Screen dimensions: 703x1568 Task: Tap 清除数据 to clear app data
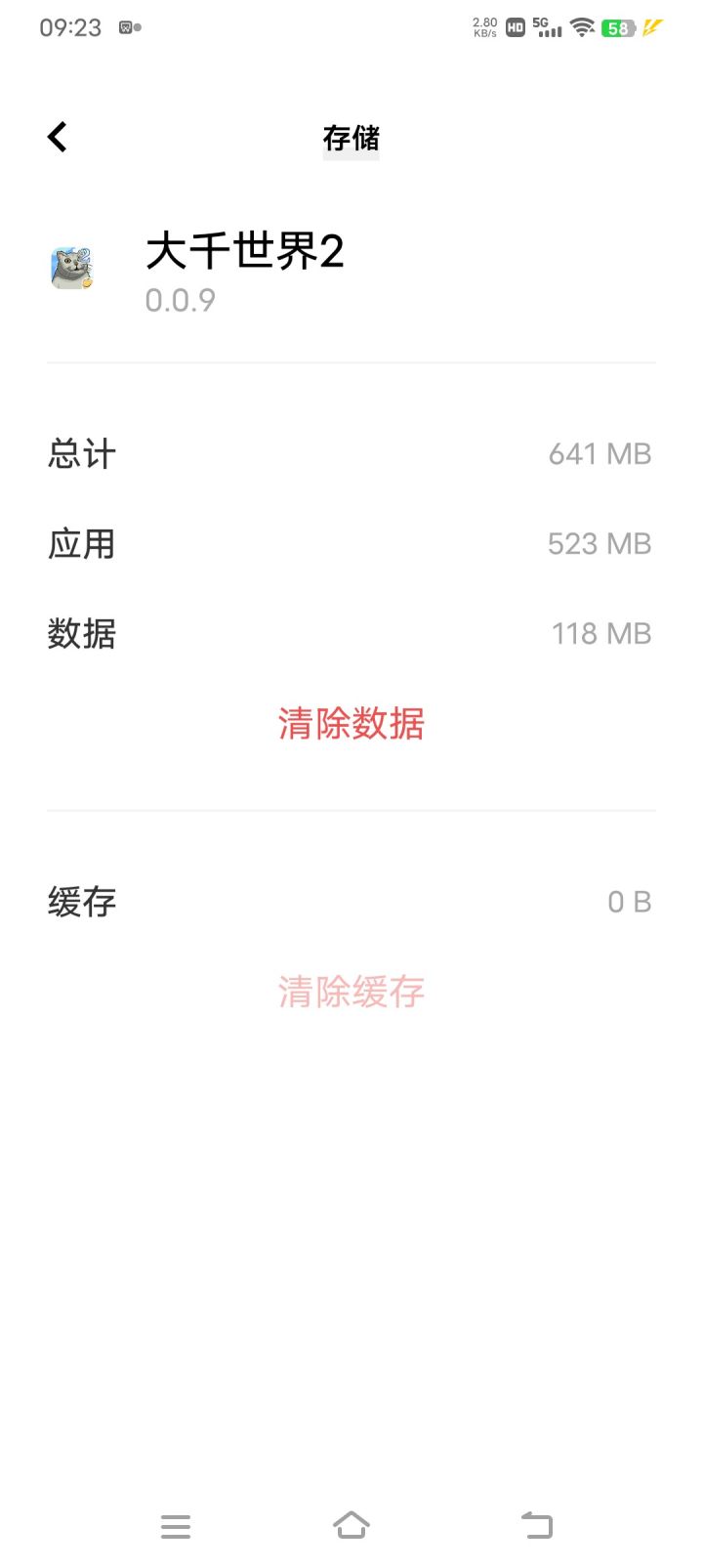click(x=351, y=724)
